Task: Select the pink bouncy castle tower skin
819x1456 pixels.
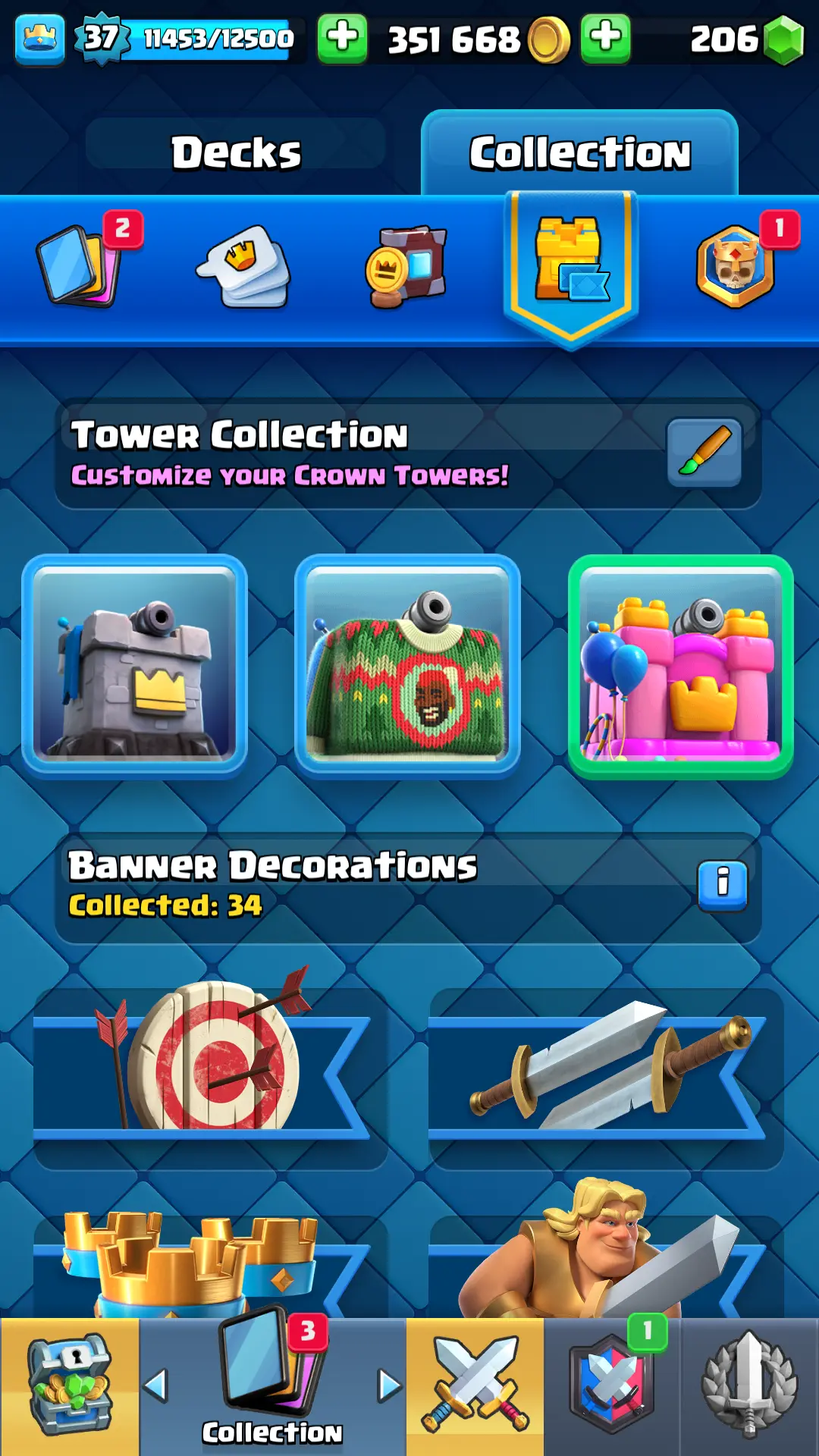Action: click(x=680, y=666)
